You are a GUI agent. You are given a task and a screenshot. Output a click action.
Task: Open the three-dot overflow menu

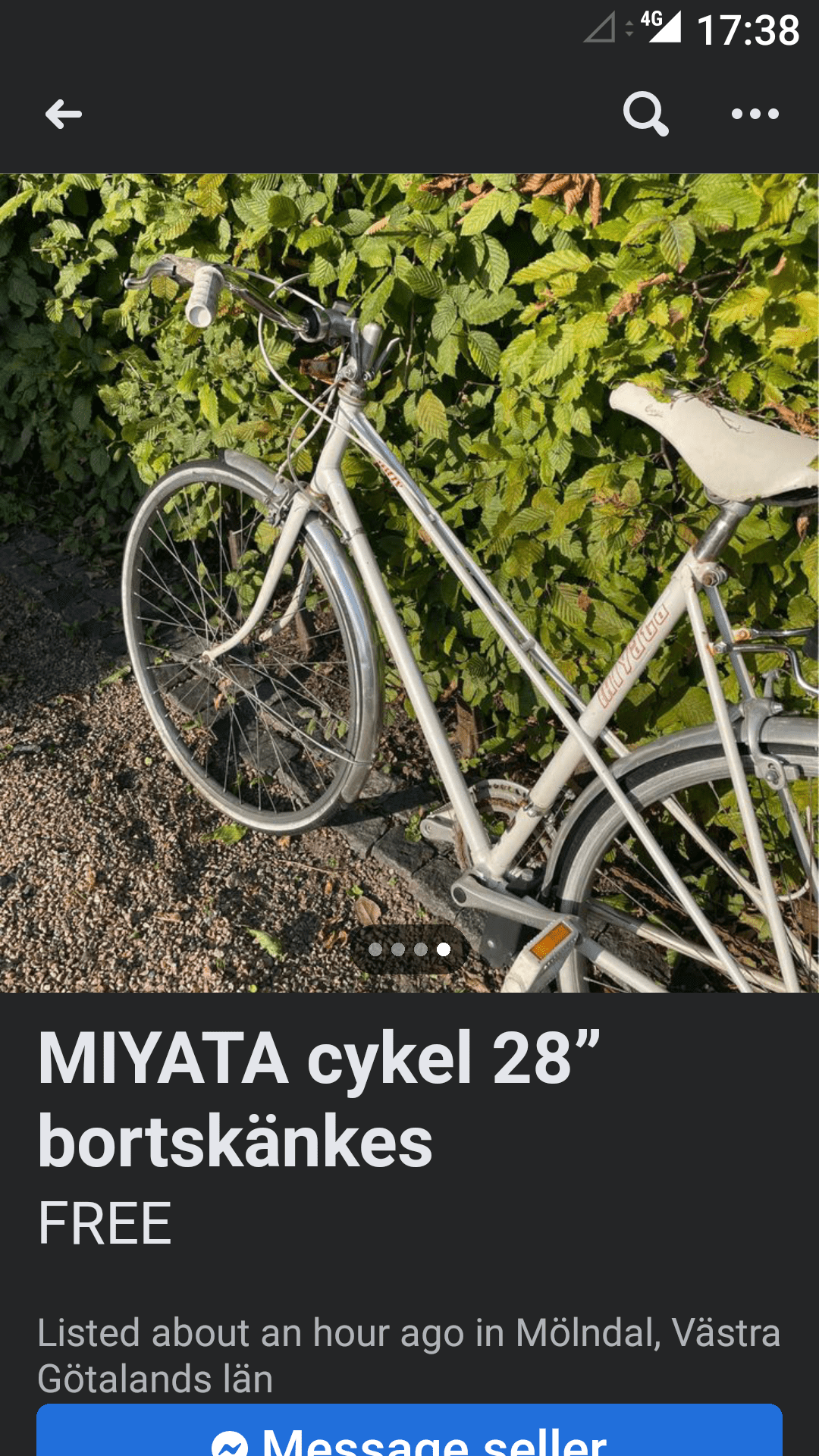(x=755, y=115)
